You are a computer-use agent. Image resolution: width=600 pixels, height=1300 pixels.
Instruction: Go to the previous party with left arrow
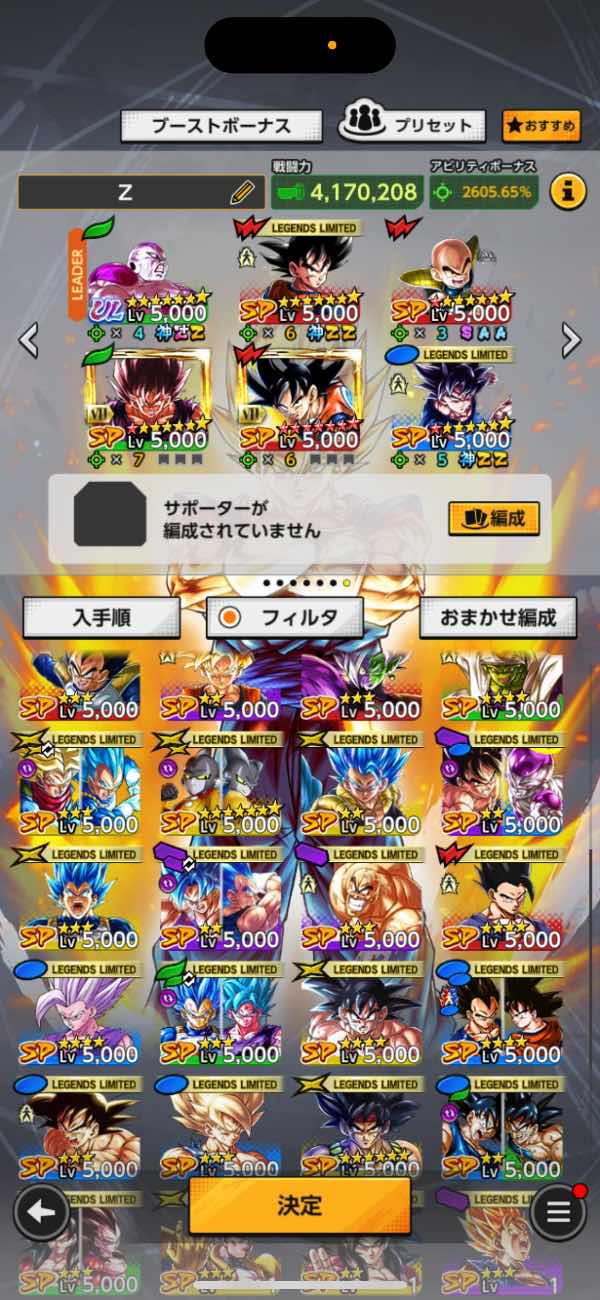coord(28,340)
